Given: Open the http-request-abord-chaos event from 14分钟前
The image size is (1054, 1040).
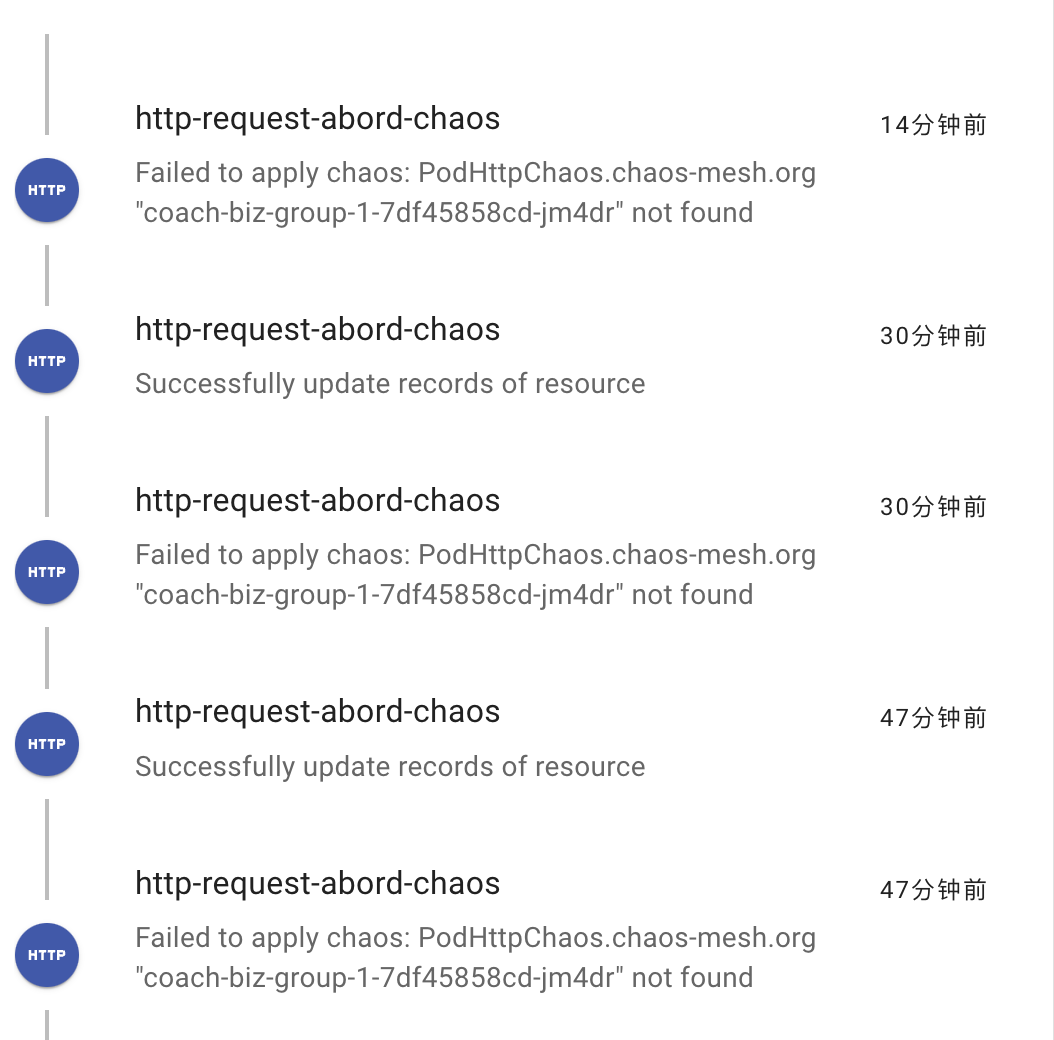Looking at the screenshot, I should pos(317,119).
